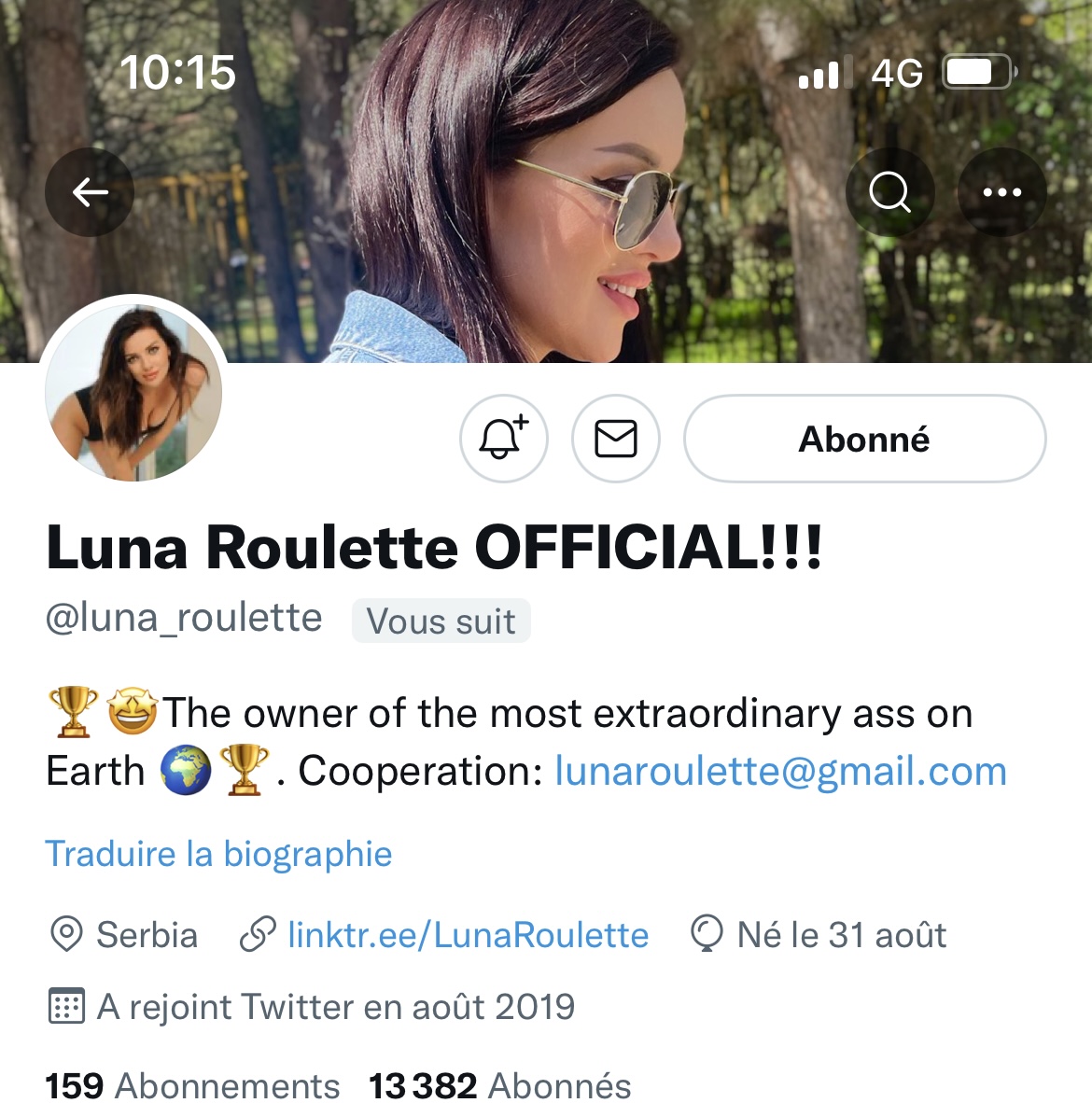Go back with the arrow icon
1092x1103 pixels.
tap(90, 192)
